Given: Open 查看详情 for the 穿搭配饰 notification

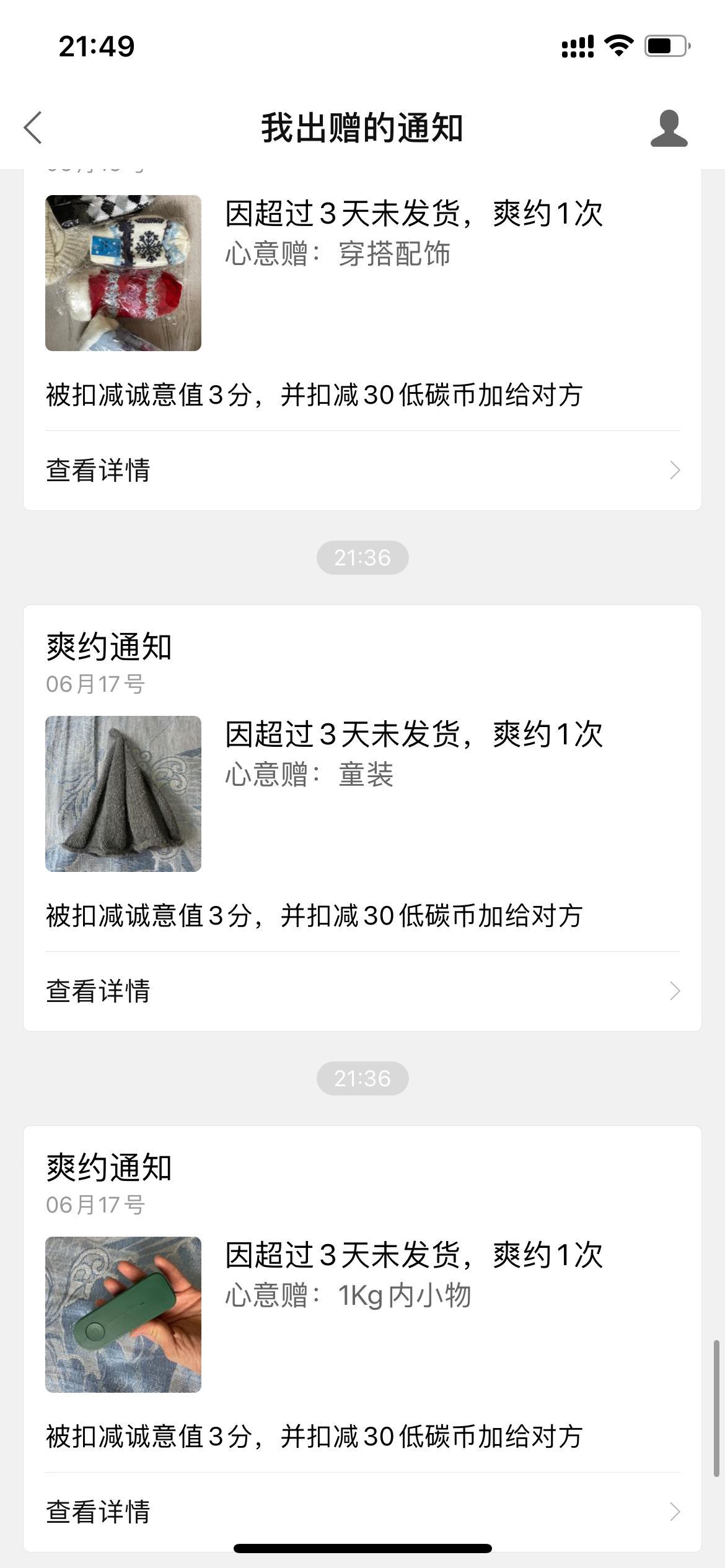Looking at the screenshot, I should point(362,471).
